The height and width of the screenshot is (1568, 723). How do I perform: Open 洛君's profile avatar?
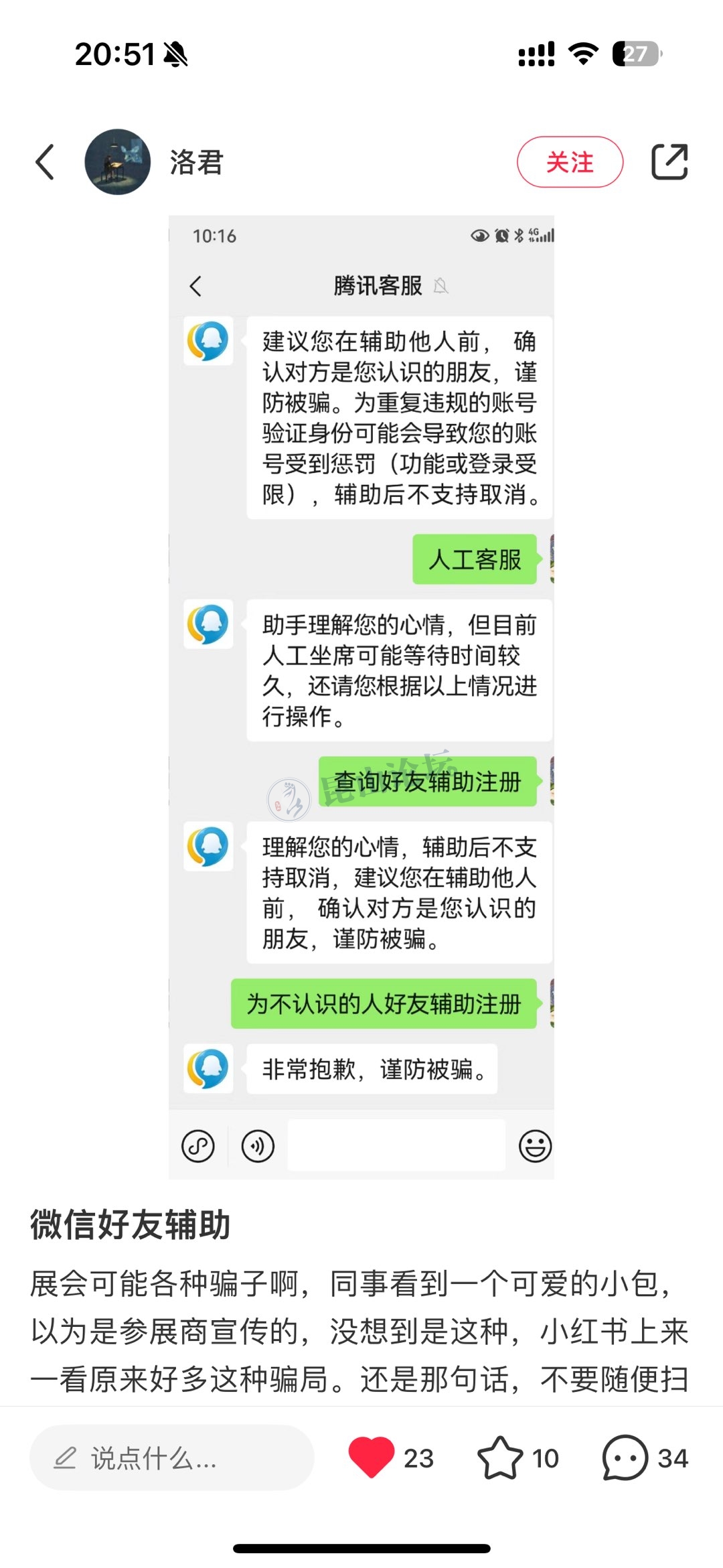[118, 162]
